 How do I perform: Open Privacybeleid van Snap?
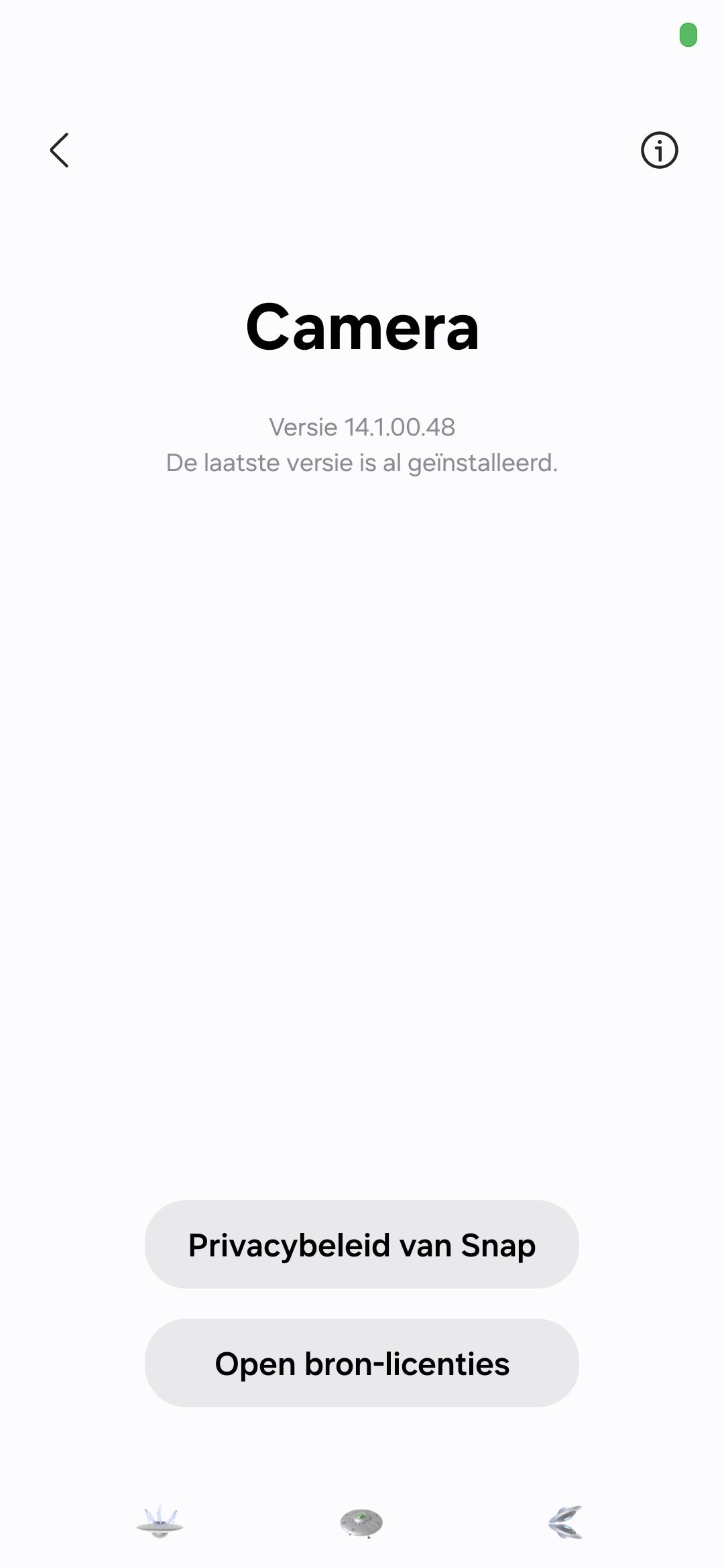pyautogui.click(x=361, y=1245)
